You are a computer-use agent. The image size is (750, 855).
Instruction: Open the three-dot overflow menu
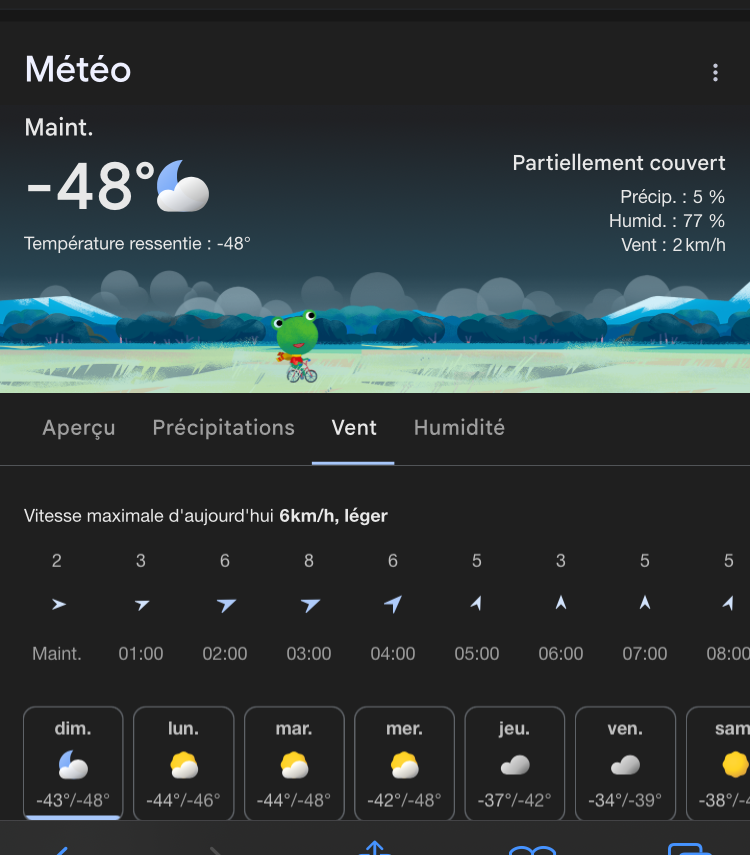(x=715, y=72)
